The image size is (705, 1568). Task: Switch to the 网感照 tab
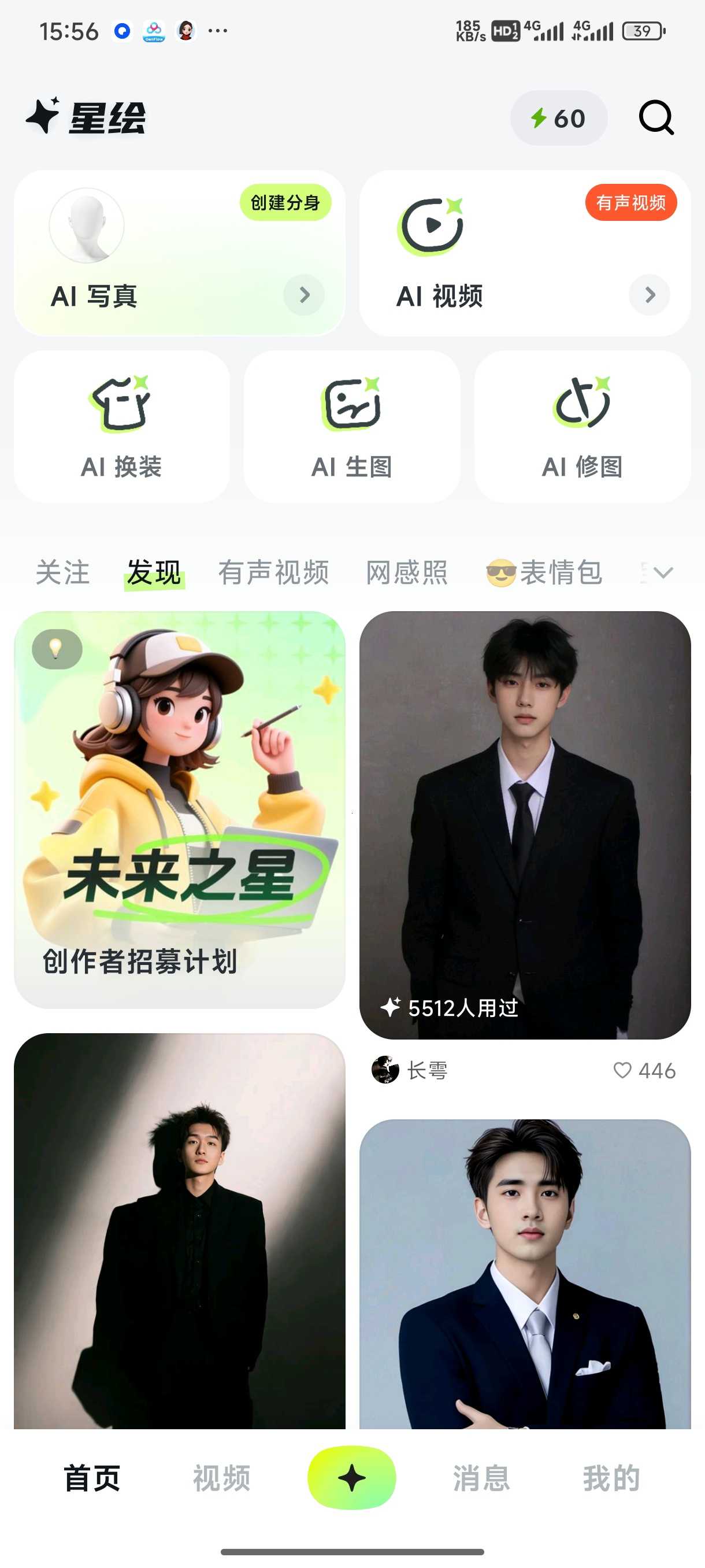tap(406, 572)
